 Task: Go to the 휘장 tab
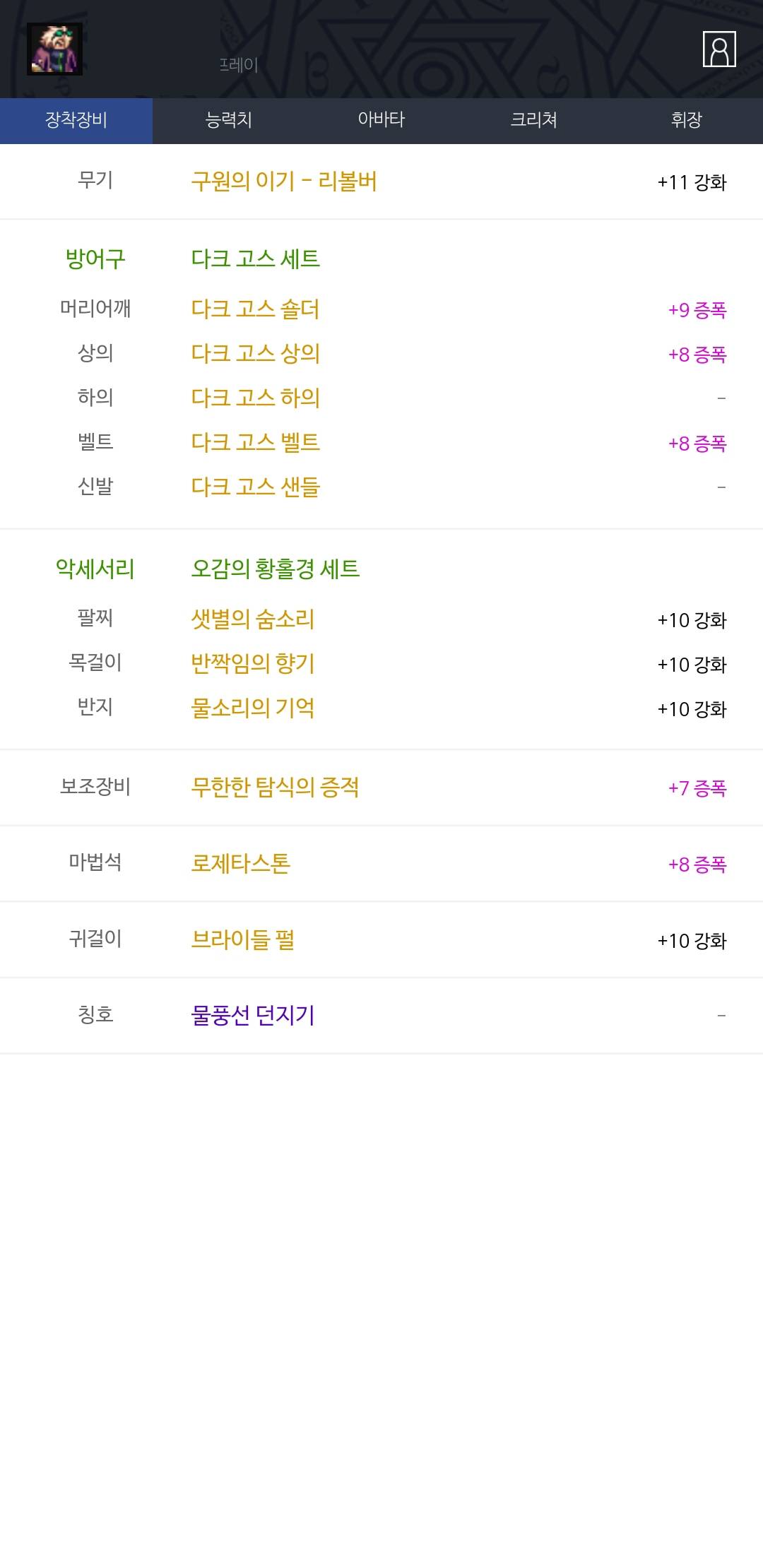click(686, 120)
